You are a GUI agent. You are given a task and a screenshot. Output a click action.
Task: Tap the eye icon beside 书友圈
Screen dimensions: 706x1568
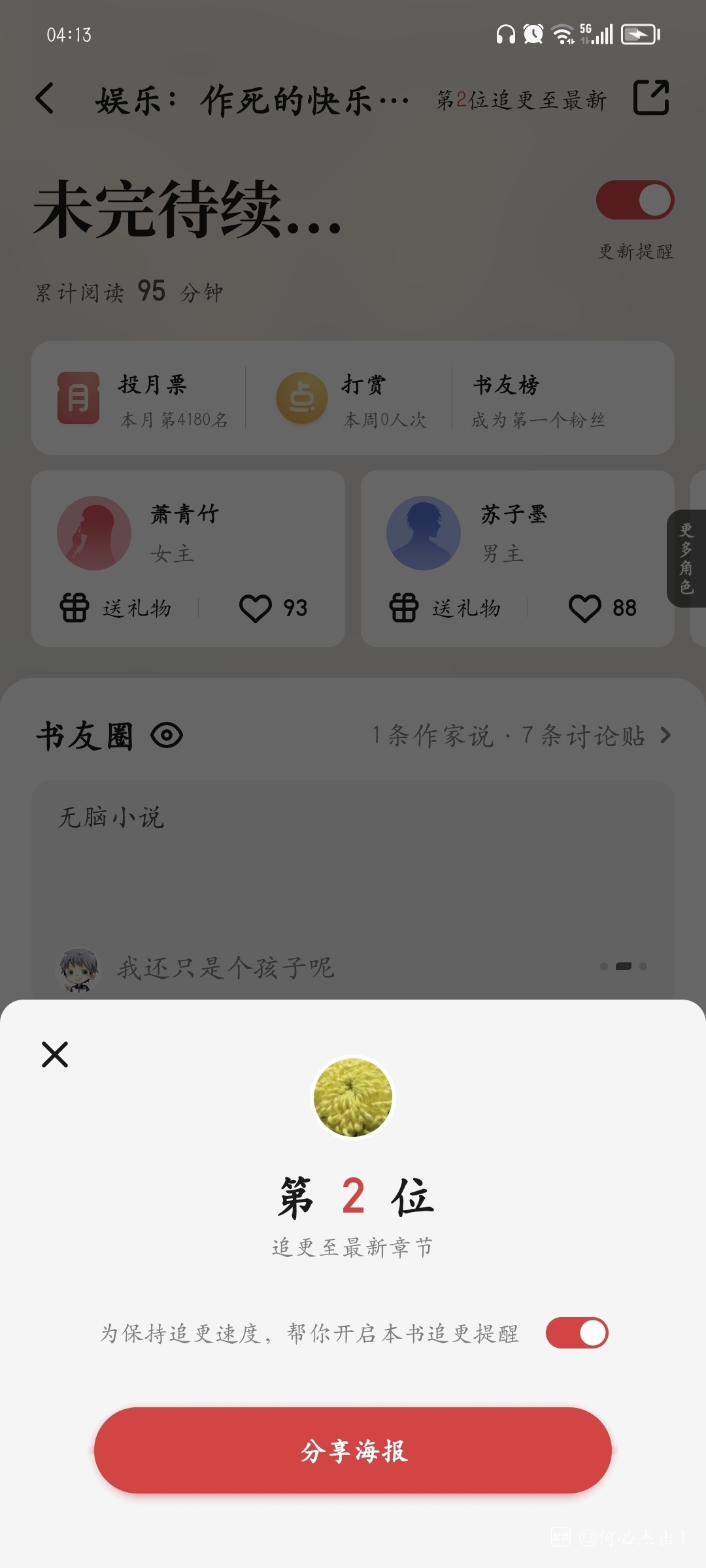pos(167,736)
